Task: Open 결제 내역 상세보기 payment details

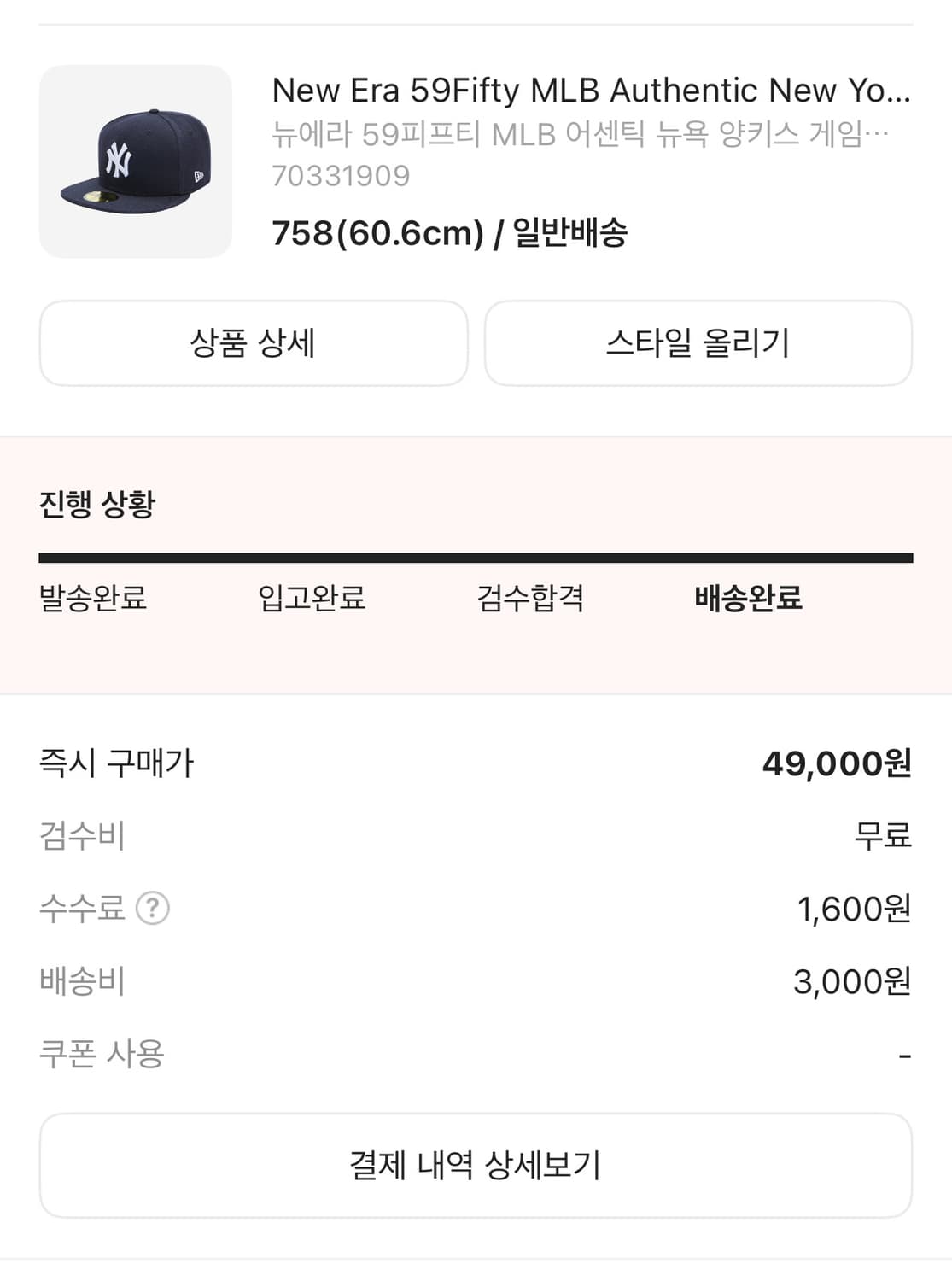Action: coord(476,1163)
